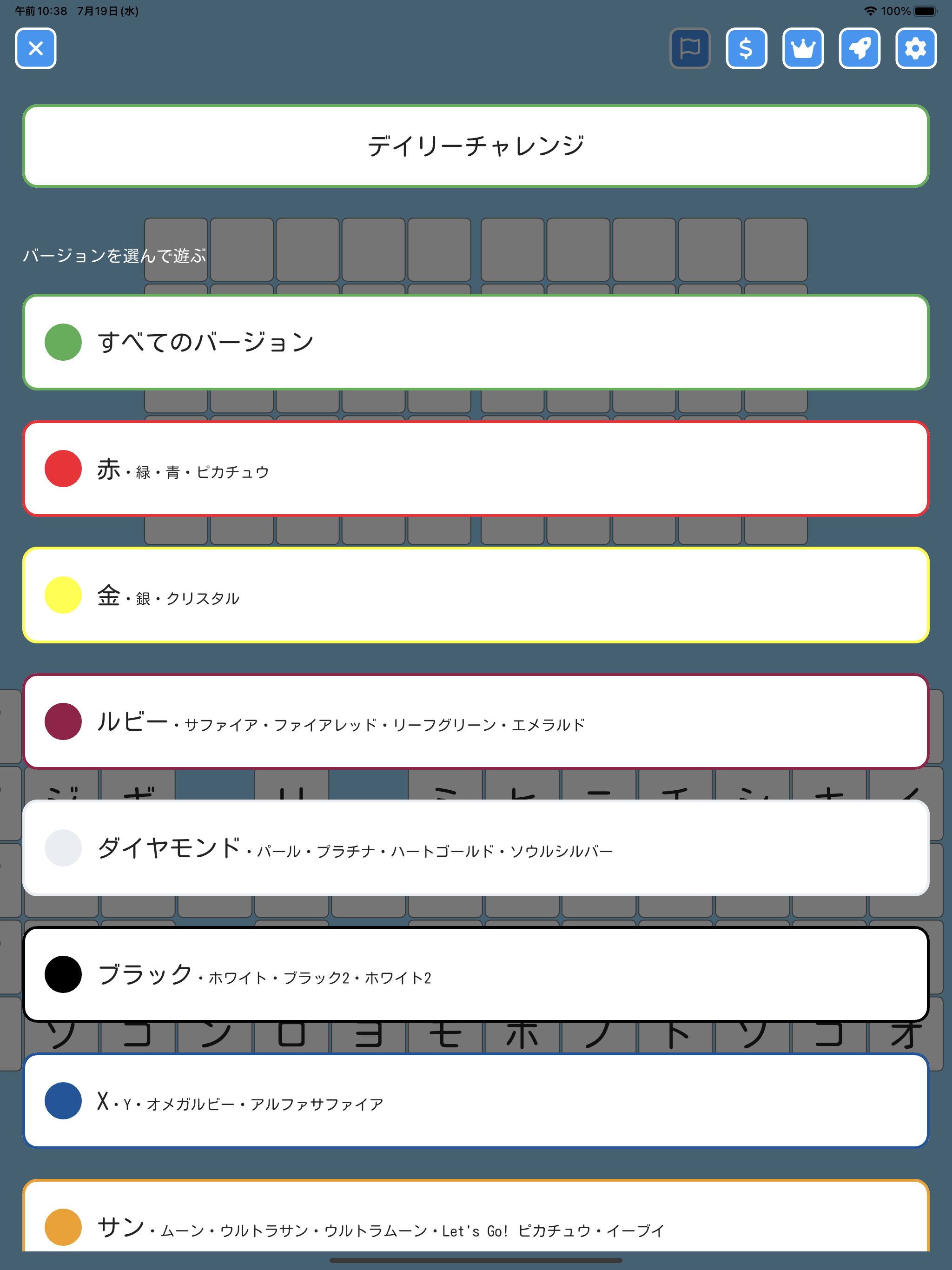Close the version selection screen
The image size is (952, 1270).
[35, 49]
